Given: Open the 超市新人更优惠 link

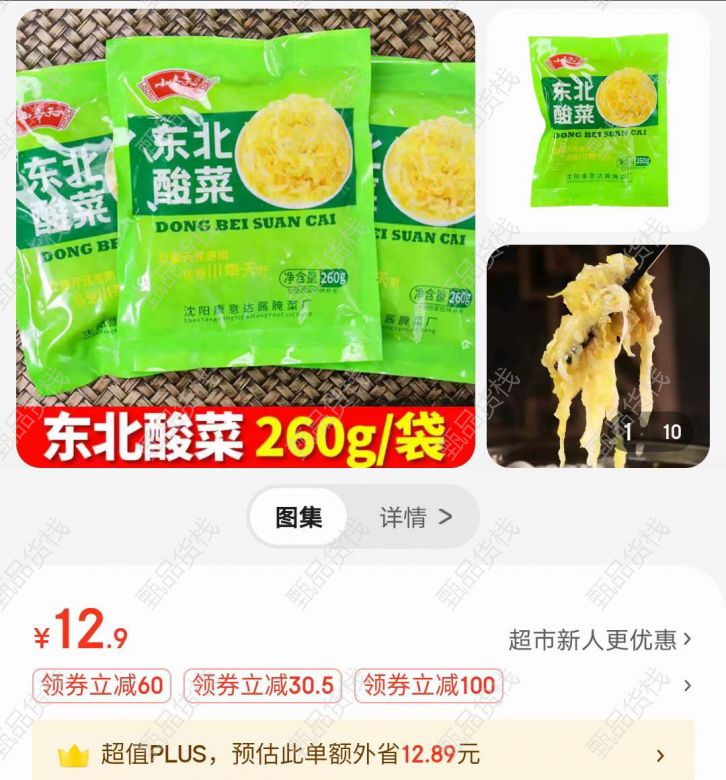Looking at the screenshot, I should point(599,640).
